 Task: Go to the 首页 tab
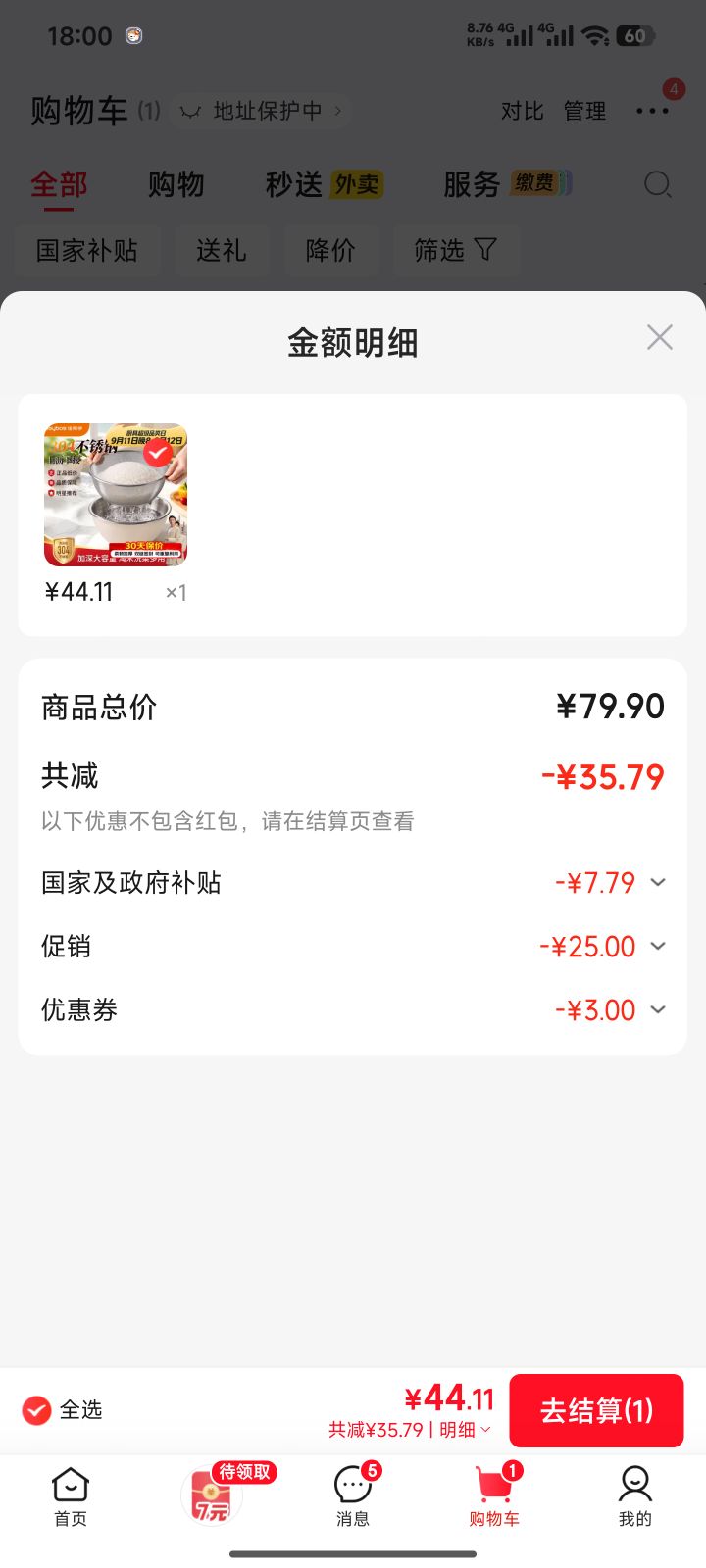(x=71, y=1496)
